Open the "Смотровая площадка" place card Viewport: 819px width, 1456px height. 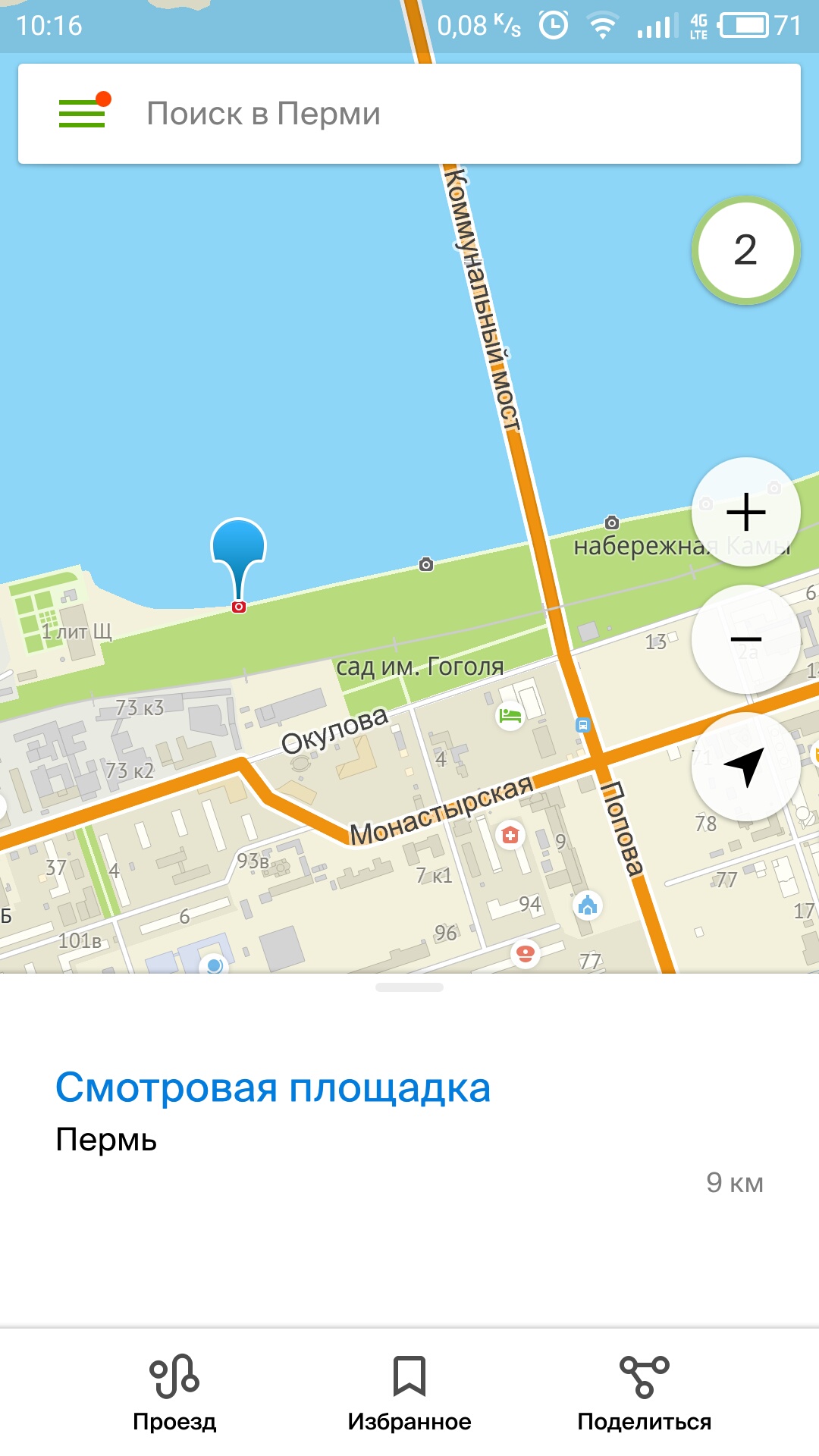[273, 1087]
